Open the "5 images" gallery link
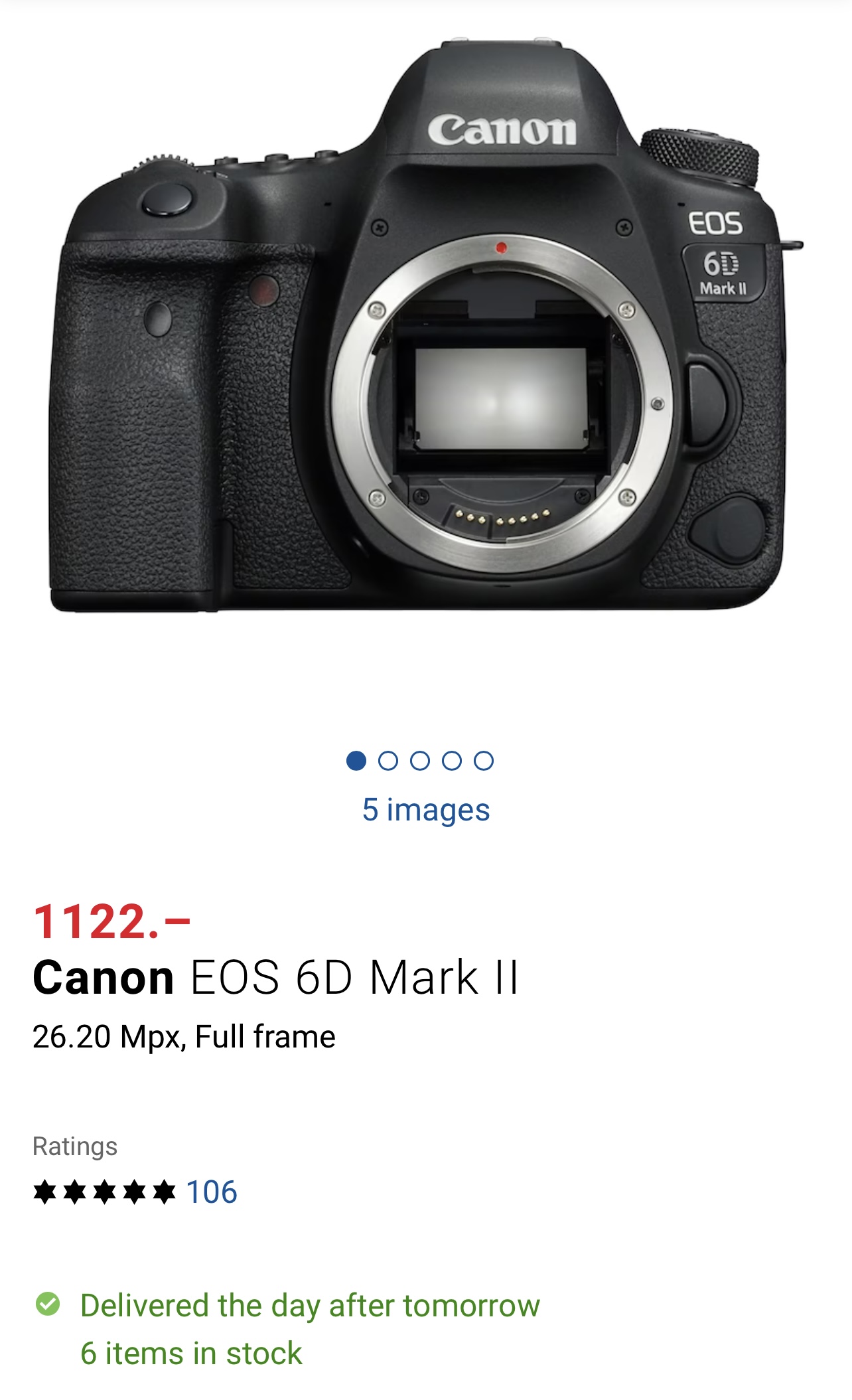Image resolution: width=852 pixels, height=1400 pixels. click(425, 810)
